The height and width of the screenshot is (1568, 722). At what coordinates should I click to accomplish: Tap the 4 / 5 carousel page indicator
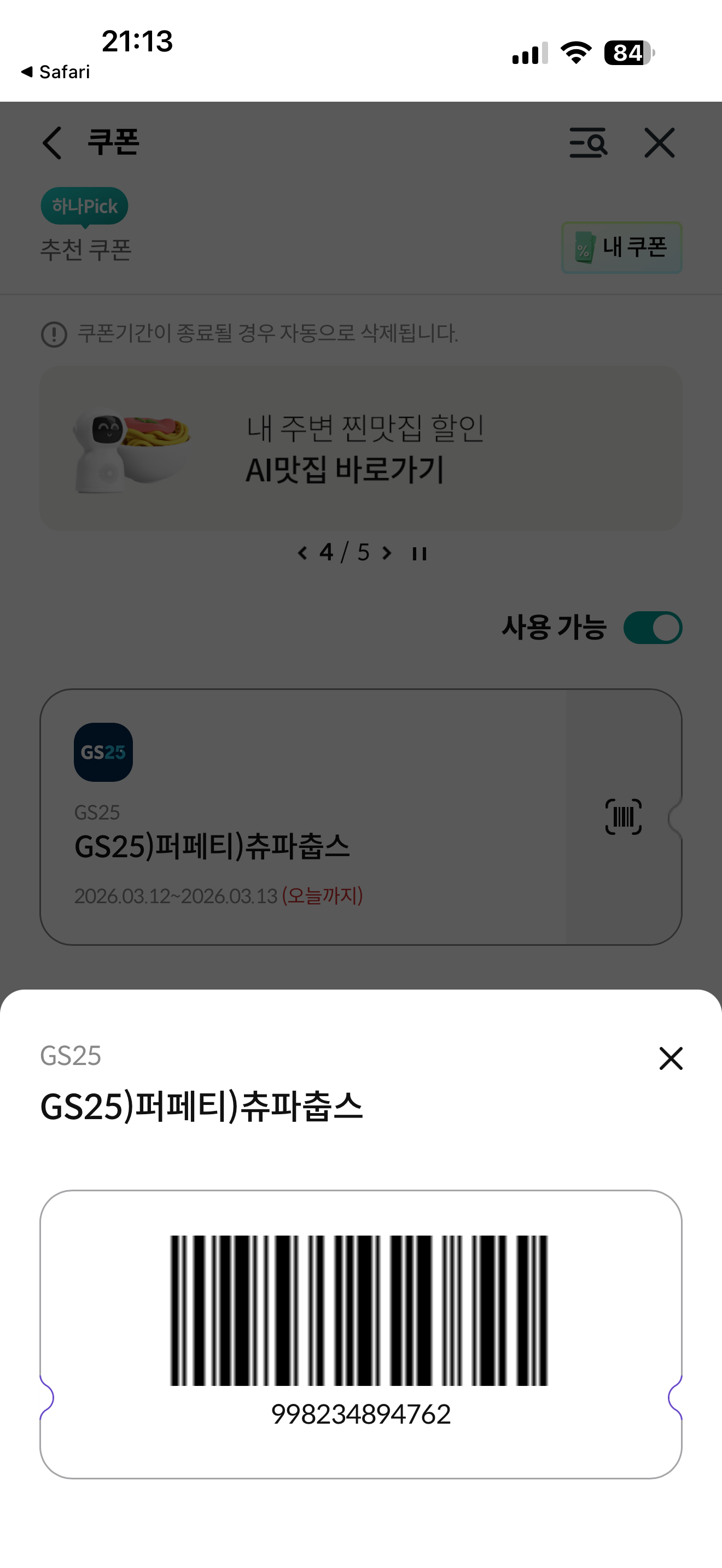(x=345, y=553)
